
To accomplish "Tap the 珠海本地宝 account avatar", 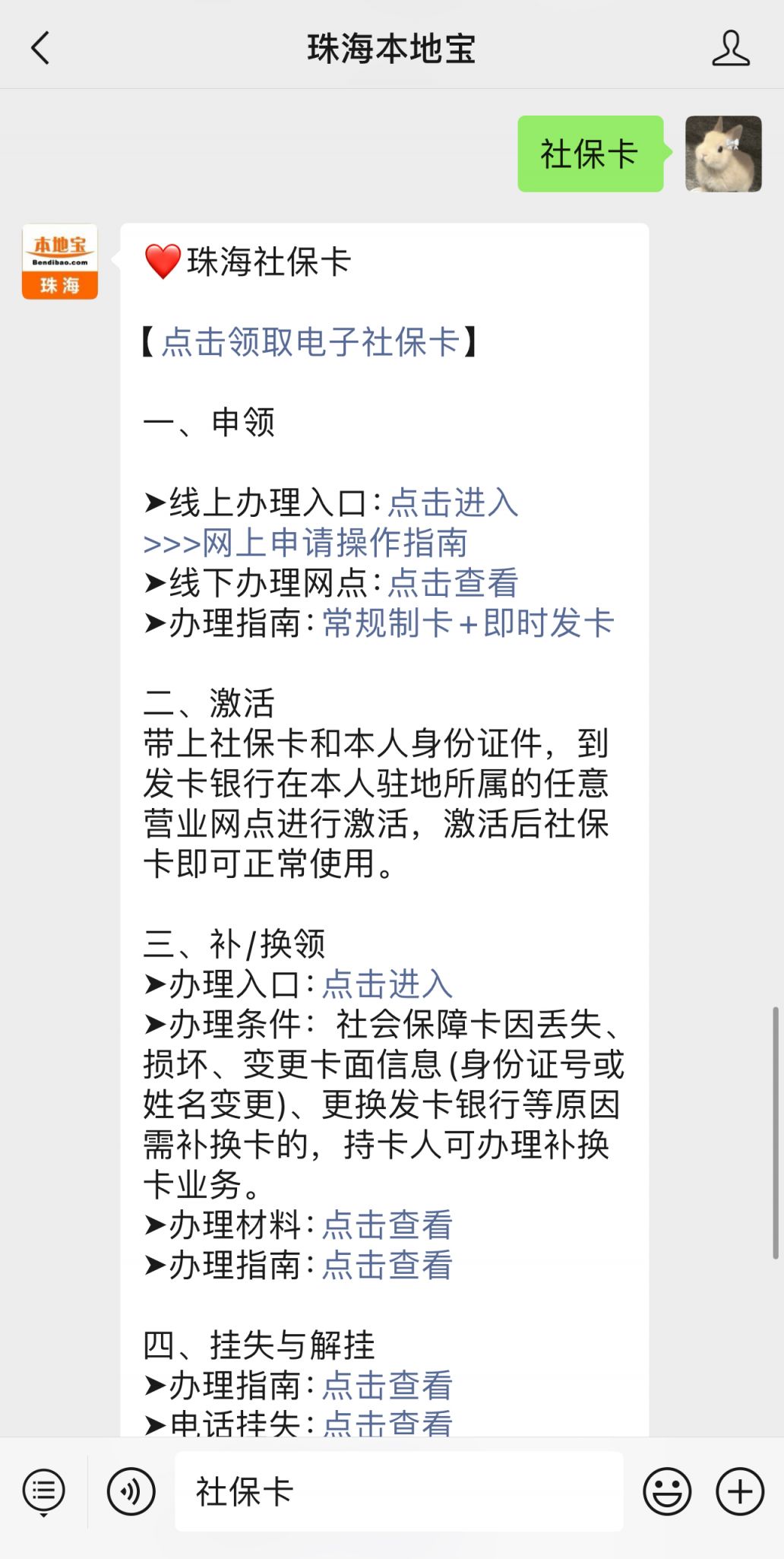I will click(x=60, y=261).
